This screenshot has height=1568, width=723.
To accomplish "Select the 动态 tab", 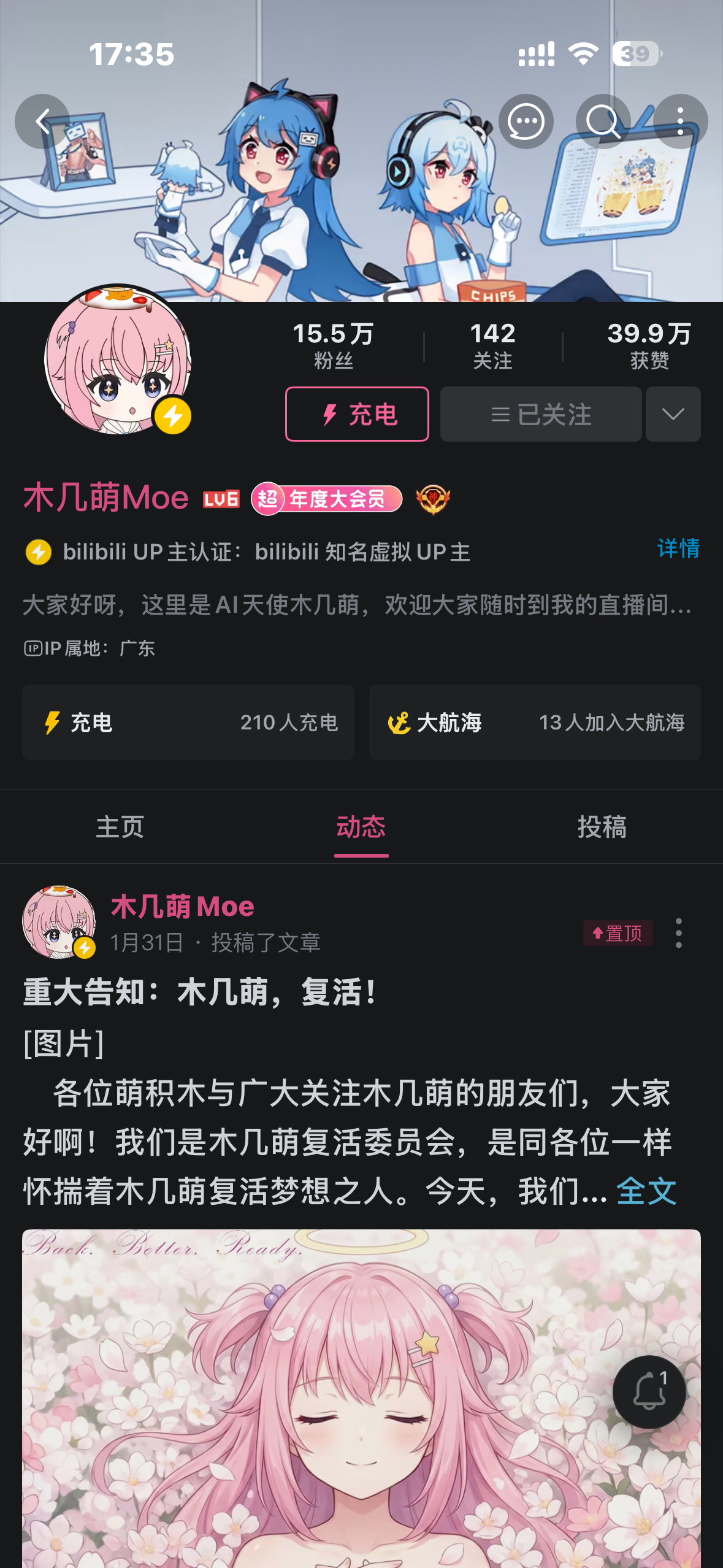I will 361,827.
